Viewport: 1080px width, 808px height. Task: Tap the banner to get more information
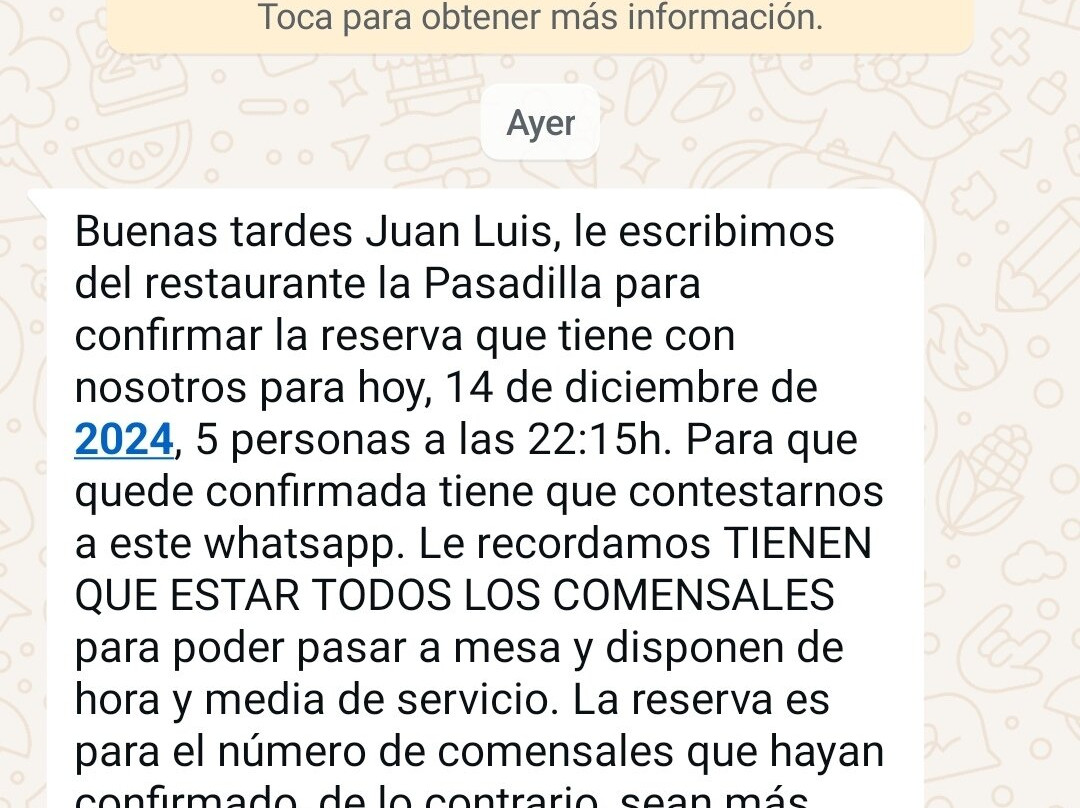[540, 21]
